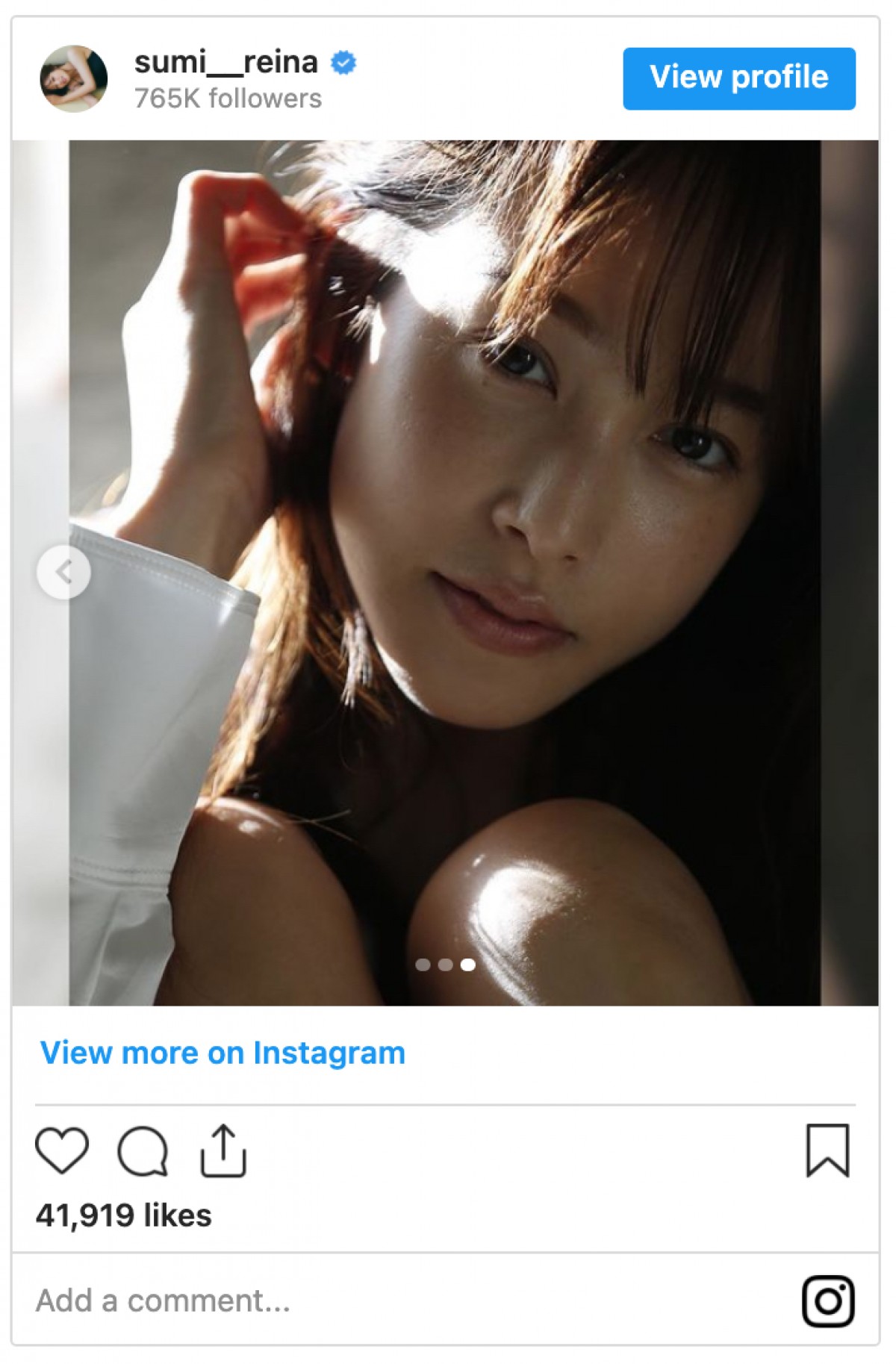Open comments with the speech bubble icon
896x1364 pixels.
pyautogui.click(x=143, y=1150)
